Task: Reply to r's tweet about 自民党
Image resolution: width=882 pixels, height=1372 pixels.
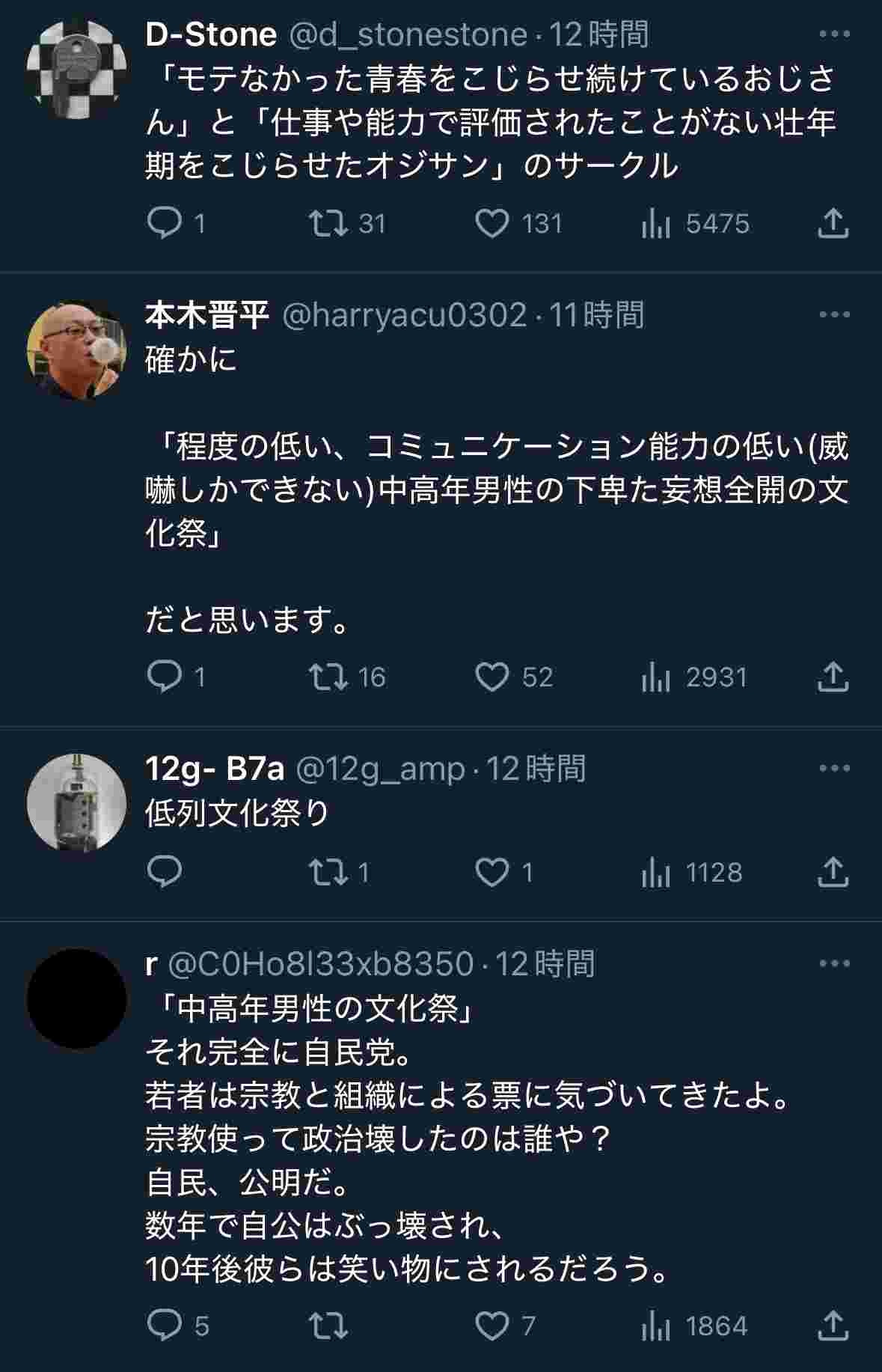Action: point(165,1326)
